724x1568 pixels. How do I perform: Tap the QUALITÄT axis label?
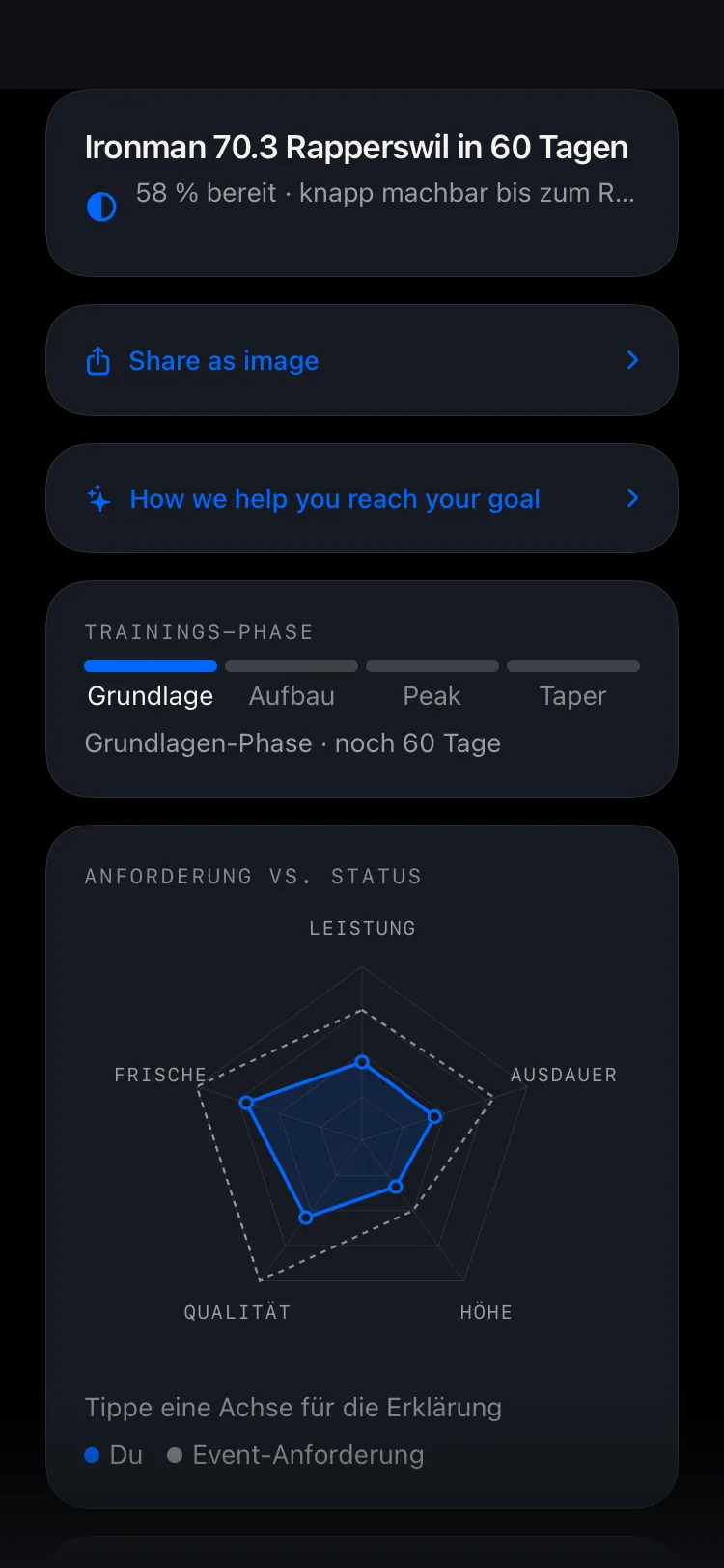point(237,1312)
